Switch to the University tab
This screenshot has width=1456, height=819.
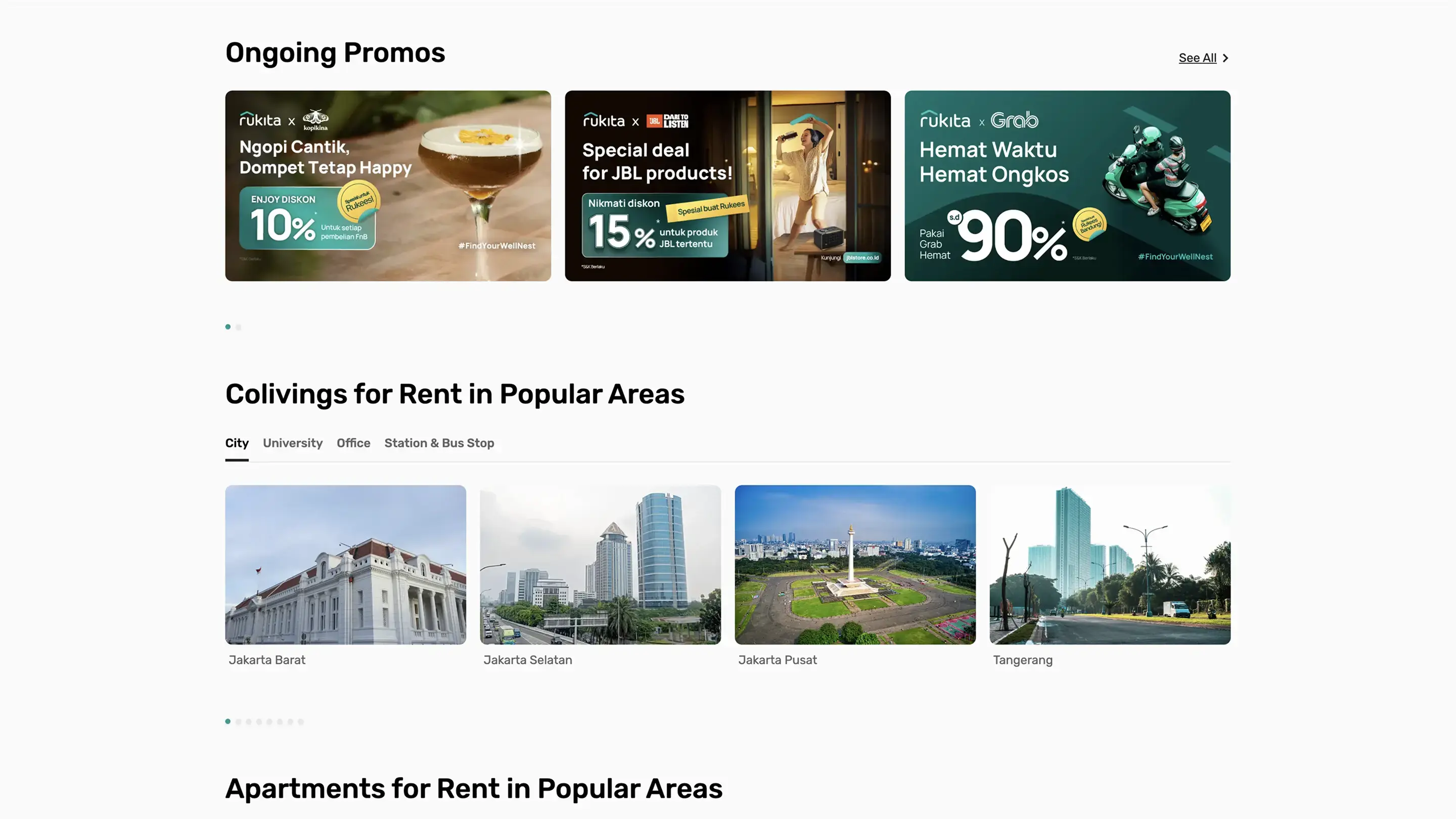292,443
